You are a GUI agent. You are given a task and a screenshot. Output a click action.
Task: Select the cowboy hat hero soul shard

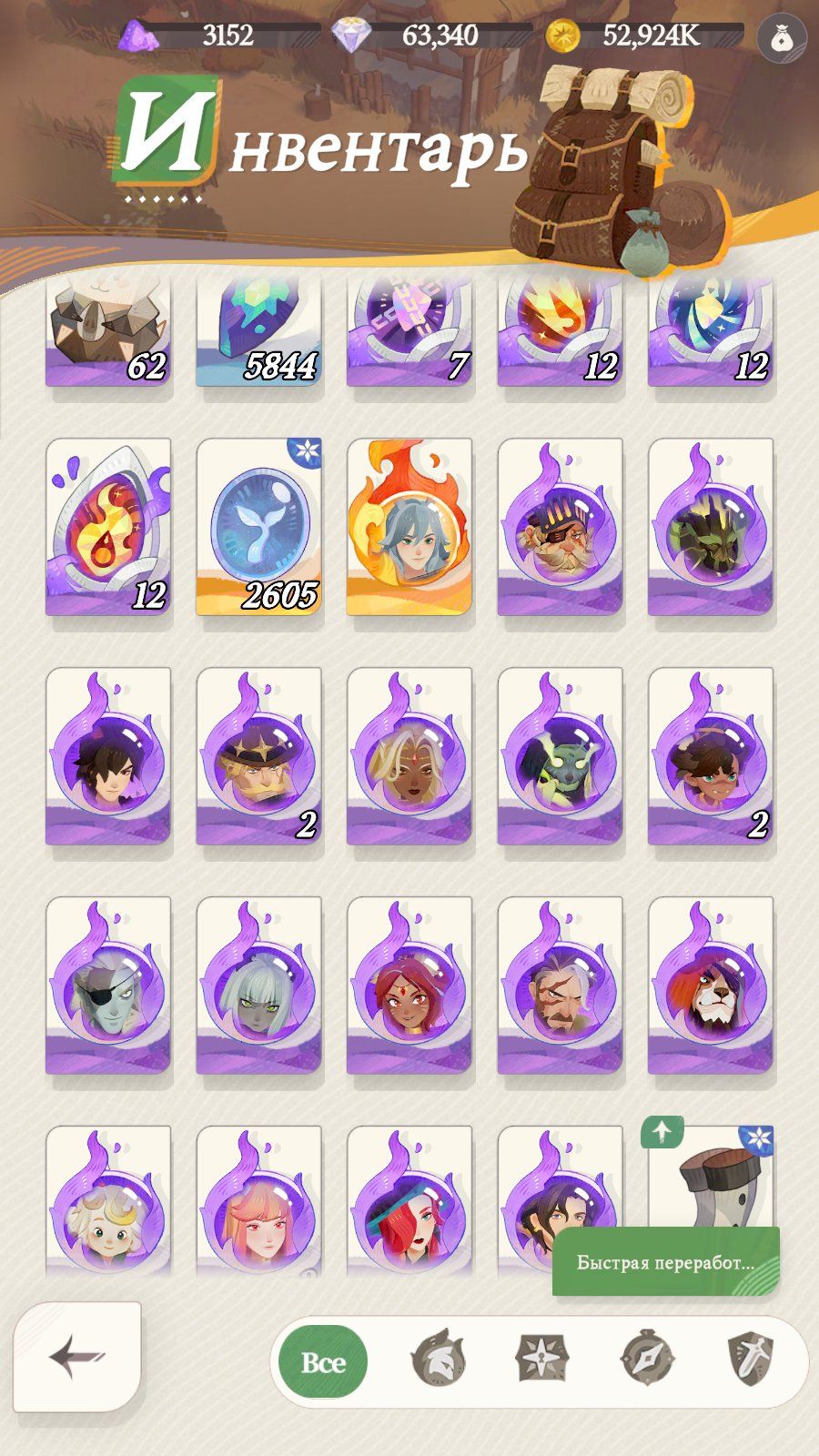[258, 756]
